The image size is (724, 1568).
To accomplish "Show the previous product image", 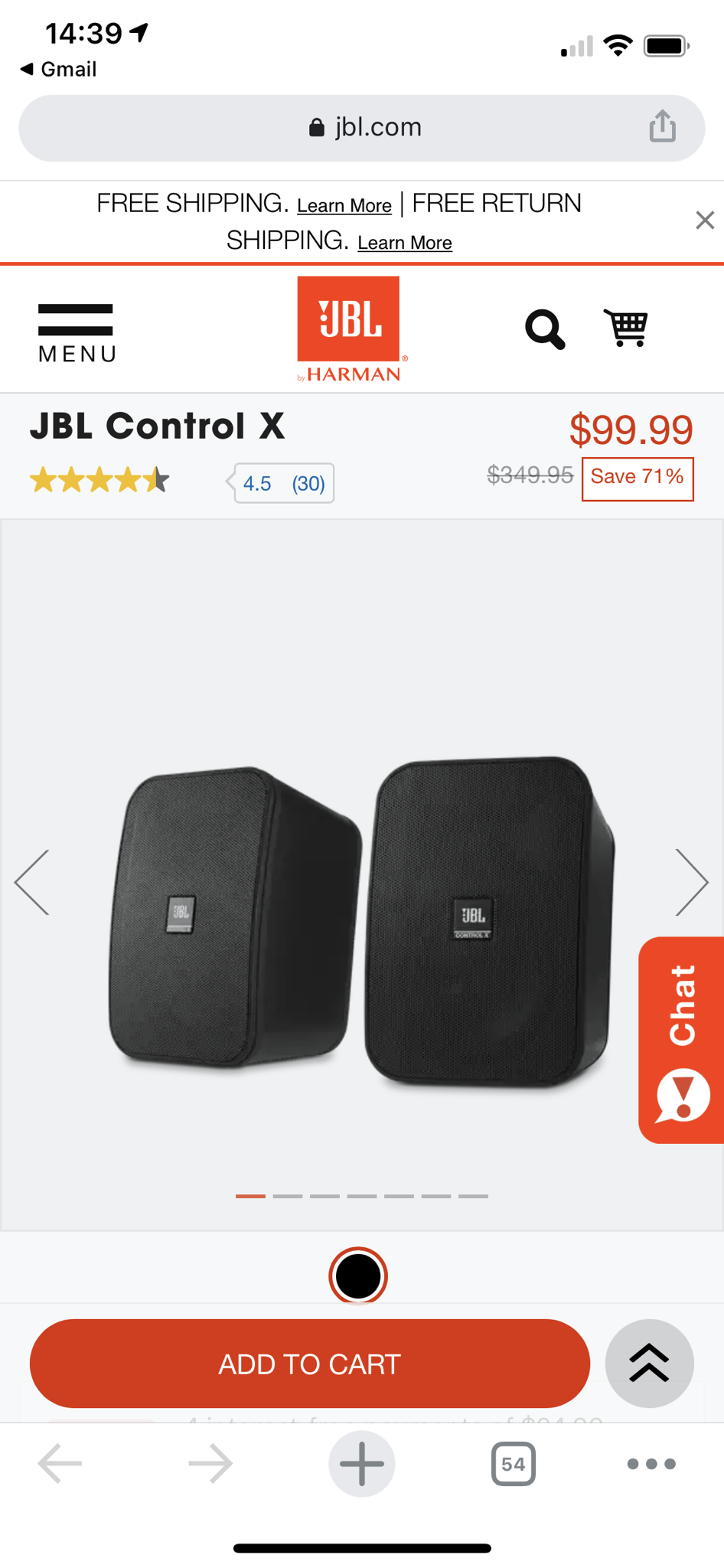I will pos(32,882).
